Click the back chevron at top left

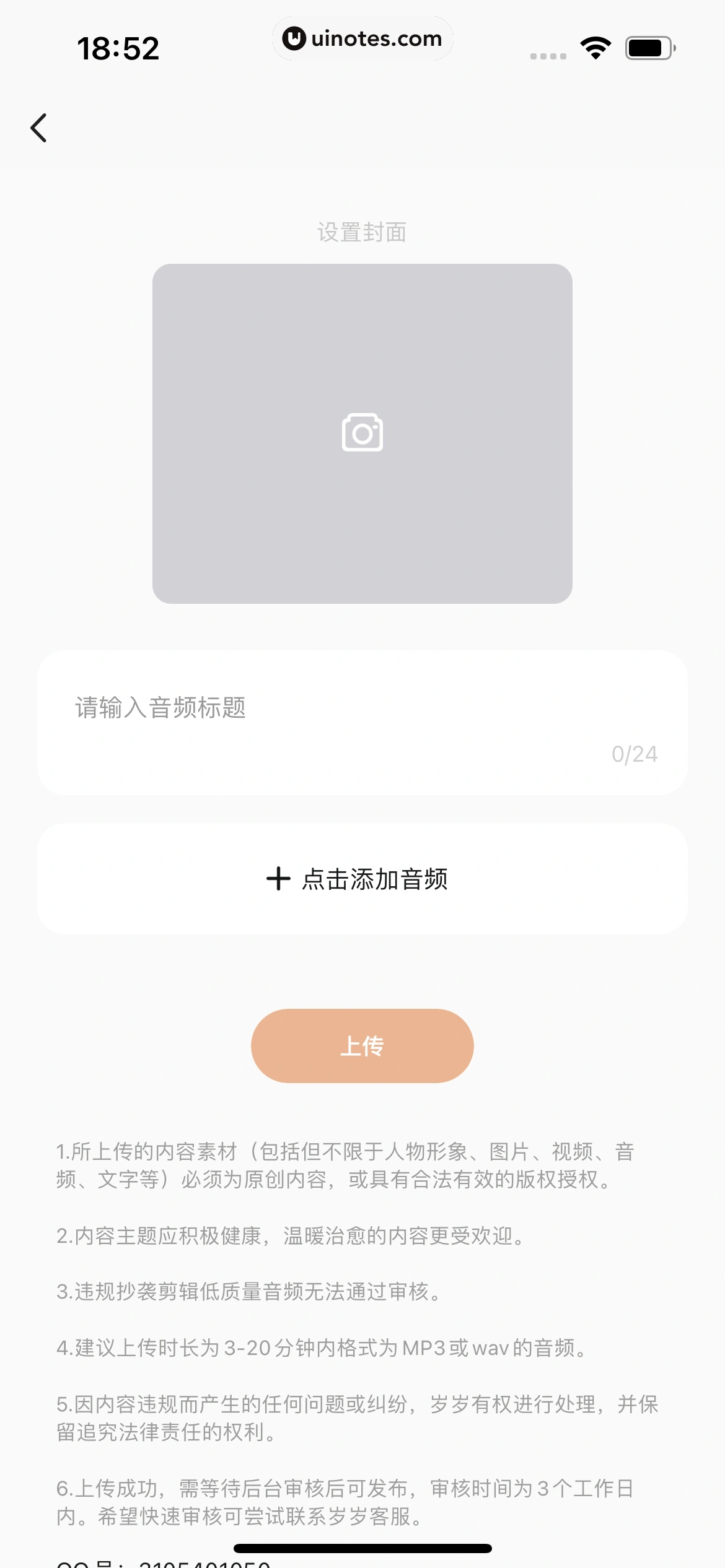(38, 128)
